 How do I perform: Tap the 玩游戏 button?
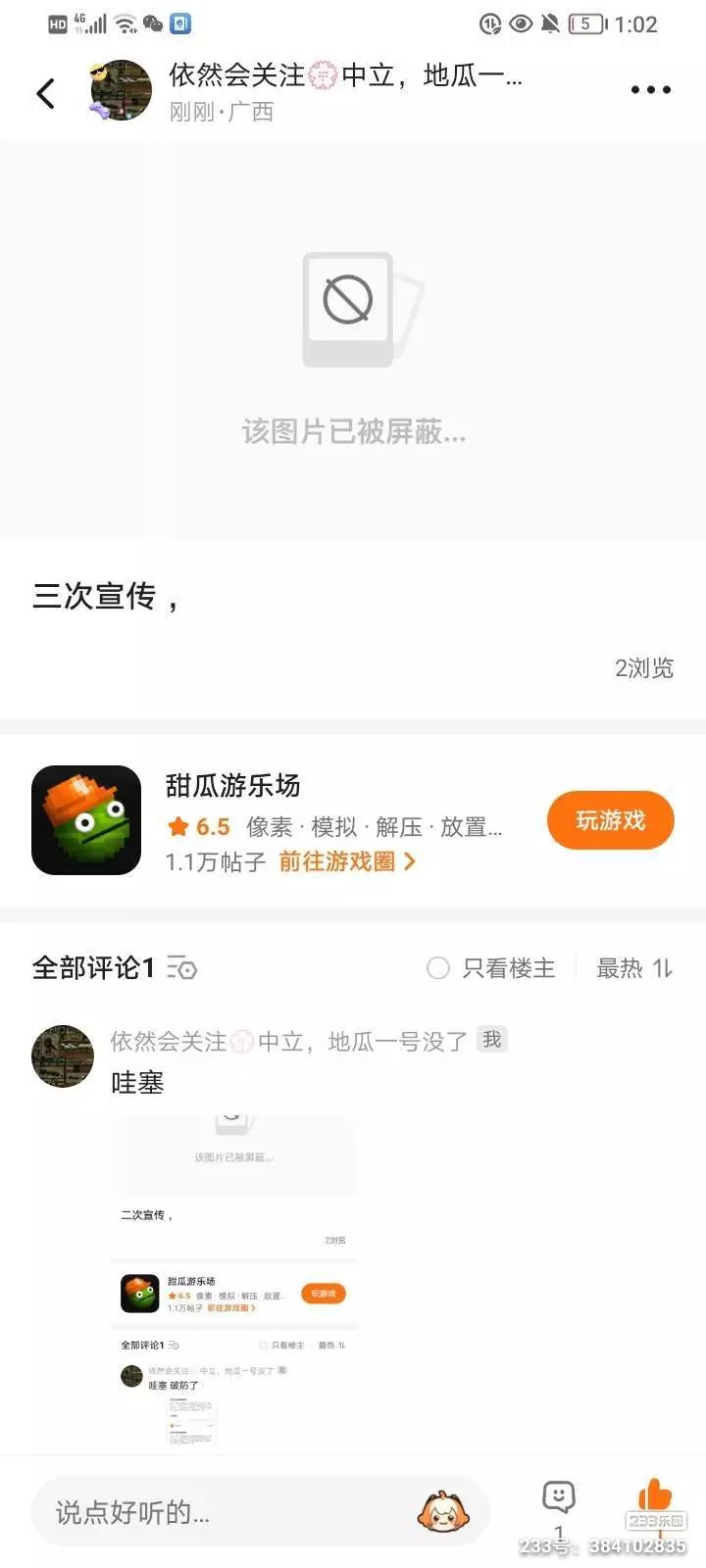coord(610,820)
